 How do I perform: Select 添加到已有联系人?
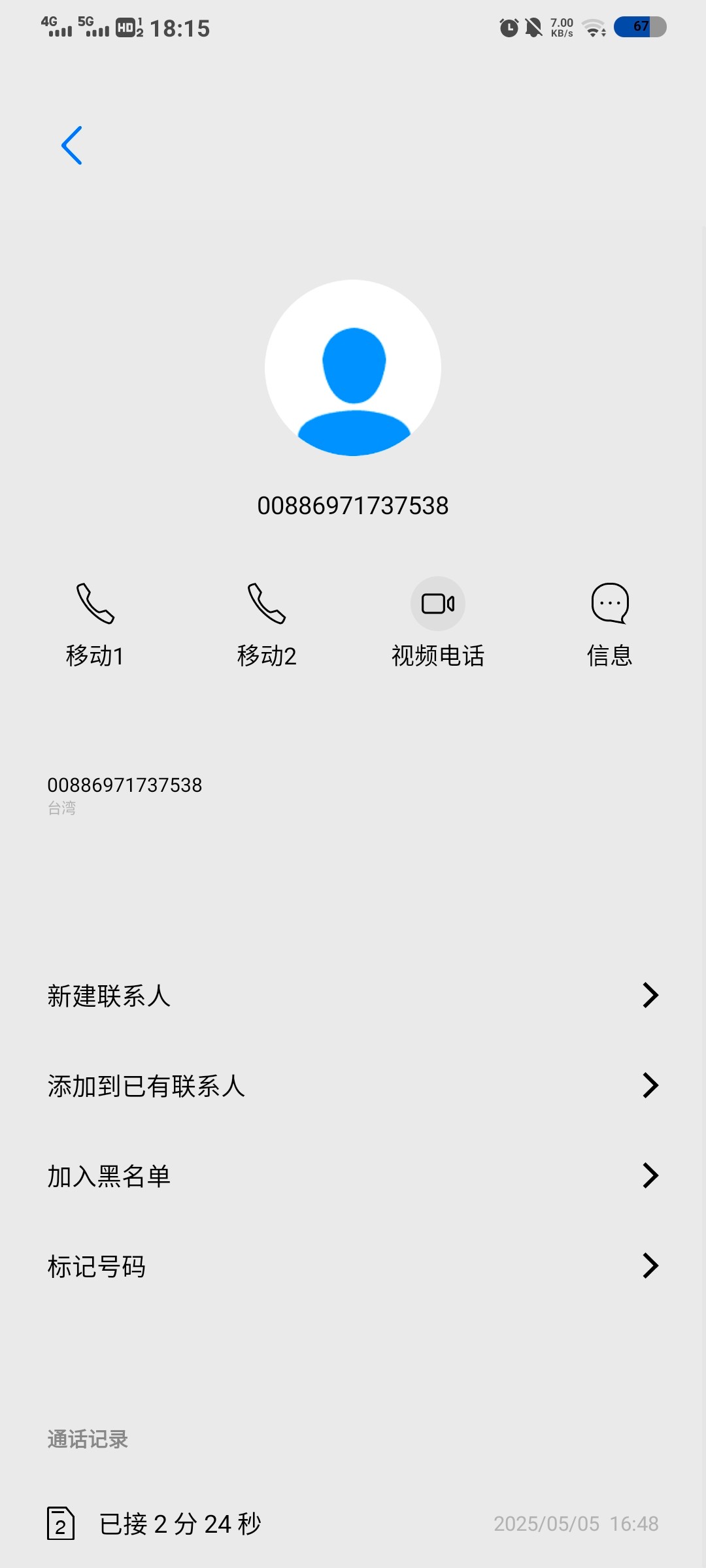pos(353,1086)
